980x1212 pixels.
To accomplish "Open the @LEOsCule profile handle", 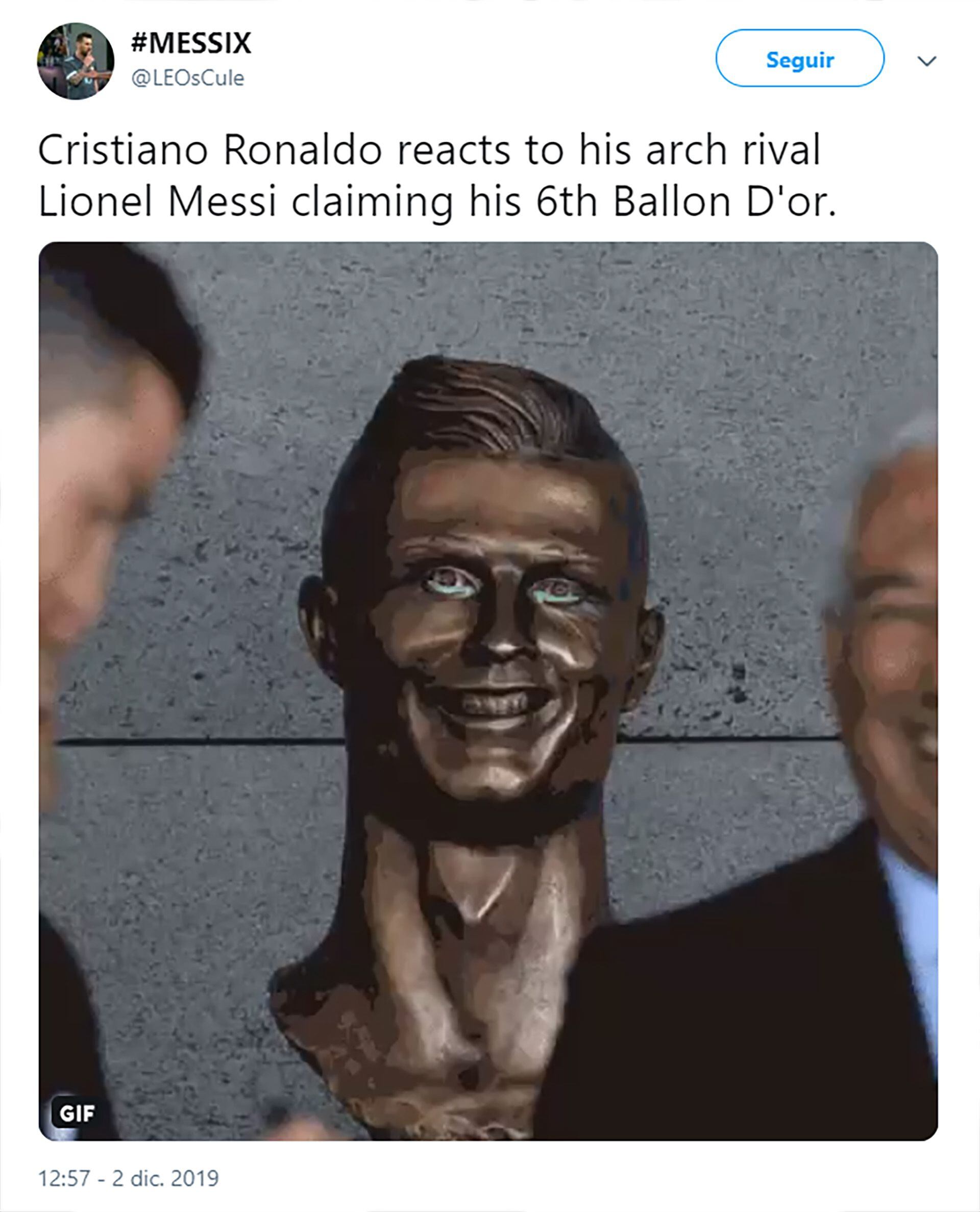I will coord(187,78).
